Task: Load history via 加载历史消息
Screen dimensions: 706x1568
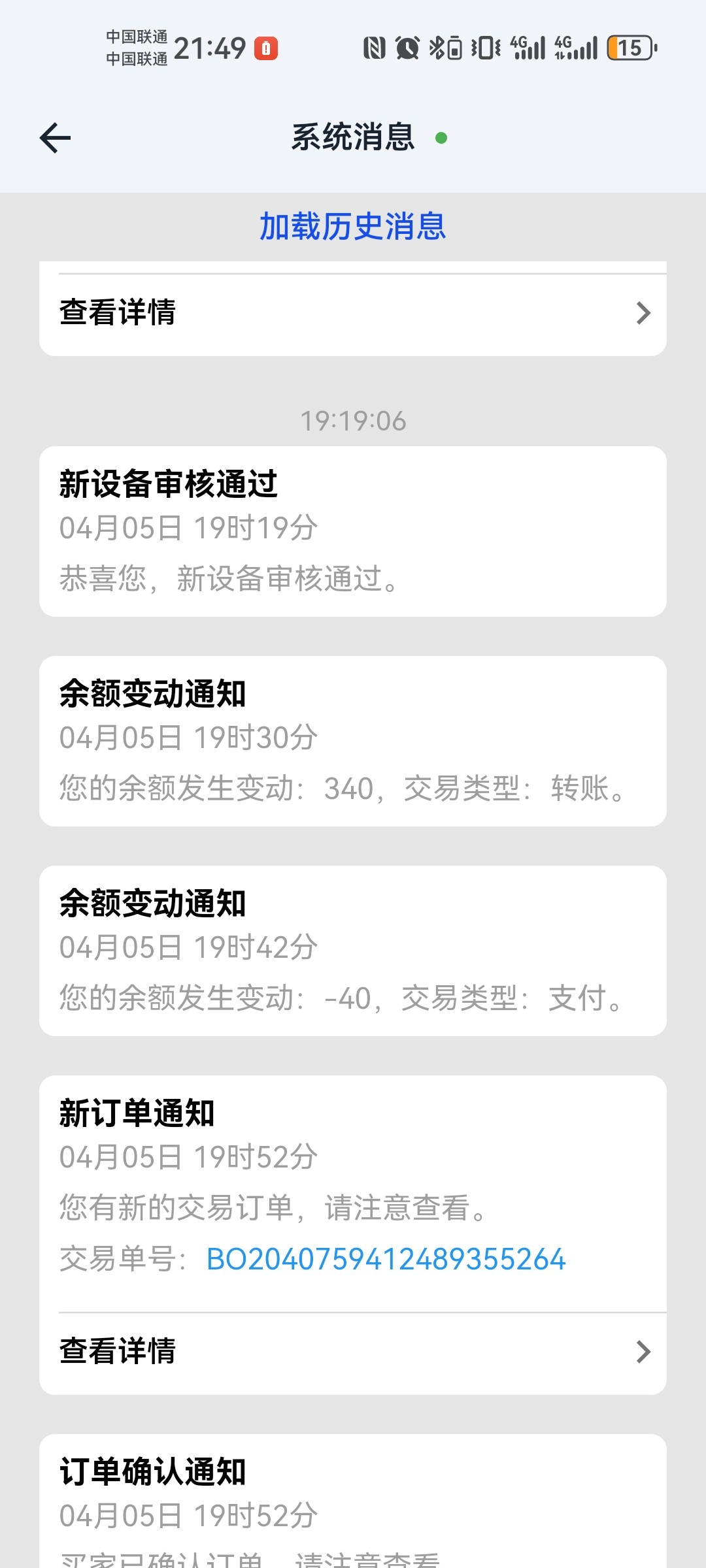Action: [352, 227]
